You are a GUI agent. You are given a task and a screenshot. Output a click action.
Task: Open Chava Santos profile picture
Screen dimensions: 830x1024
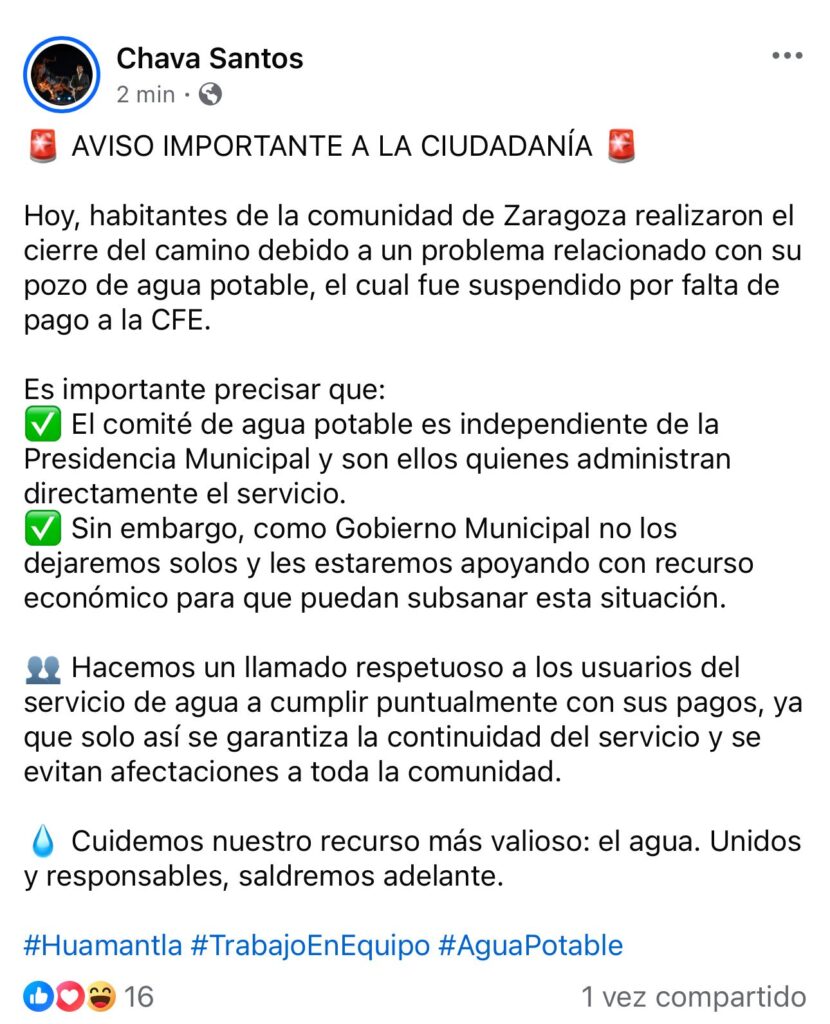(x=61, y=75)
